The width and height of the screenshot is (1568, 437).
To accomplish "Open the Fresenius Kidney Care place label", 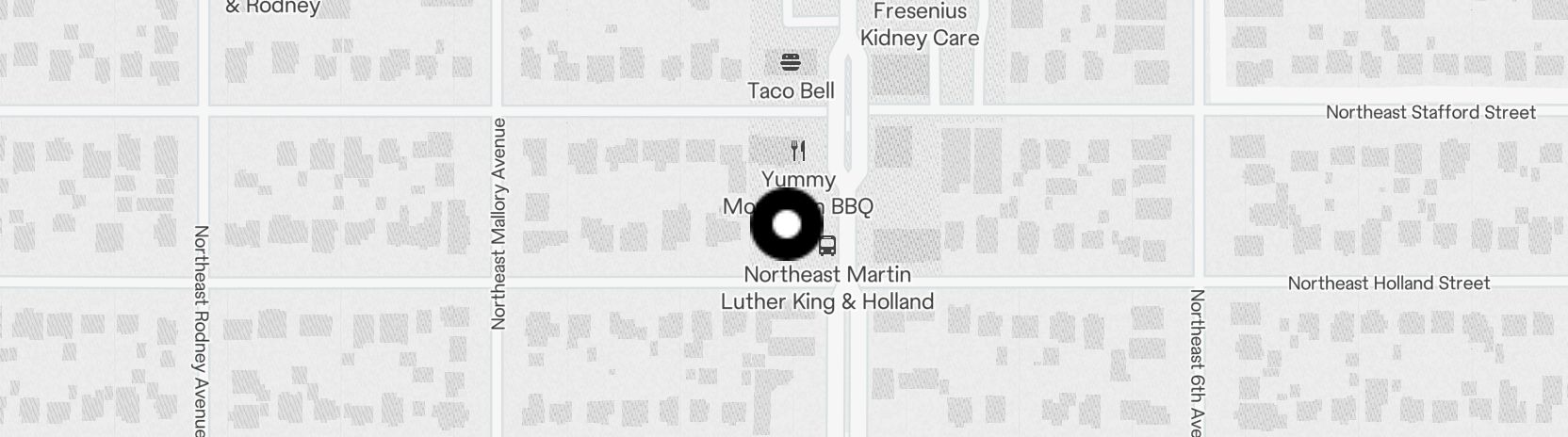I will click(x=919, y=25).
